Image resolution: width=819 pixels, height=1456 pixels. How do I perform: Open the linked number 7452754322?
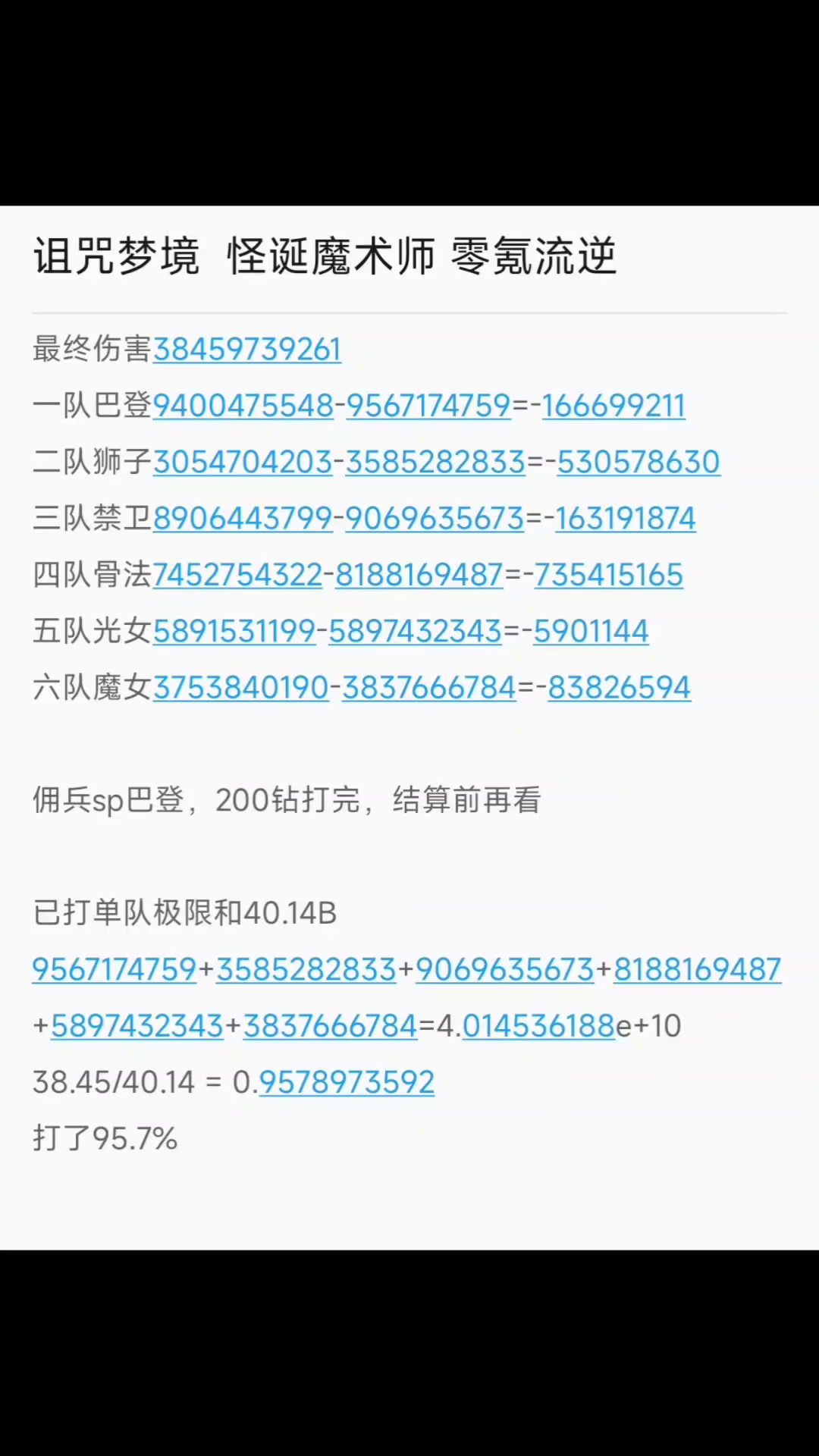coord(237,575)
